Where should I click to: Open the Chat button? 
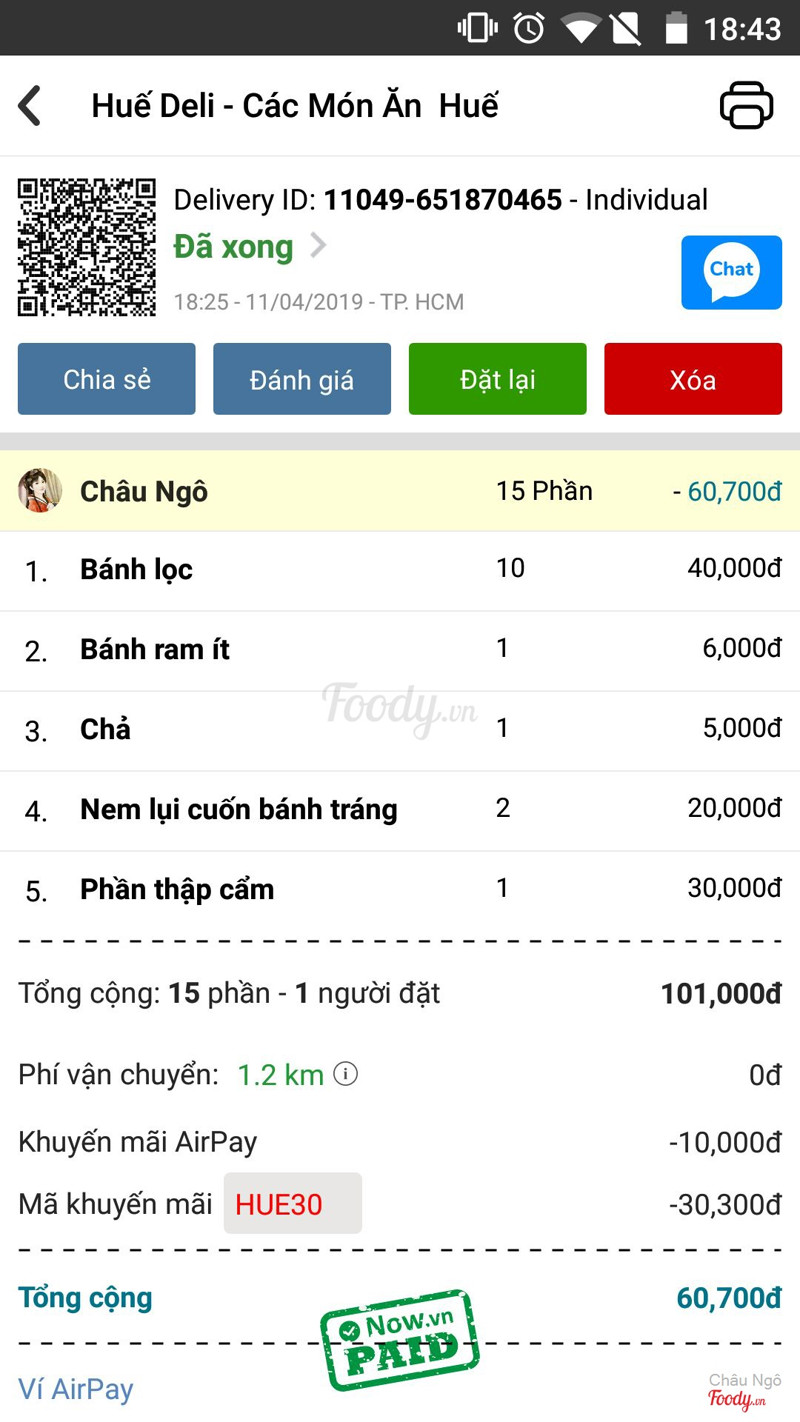coord(731,272)
